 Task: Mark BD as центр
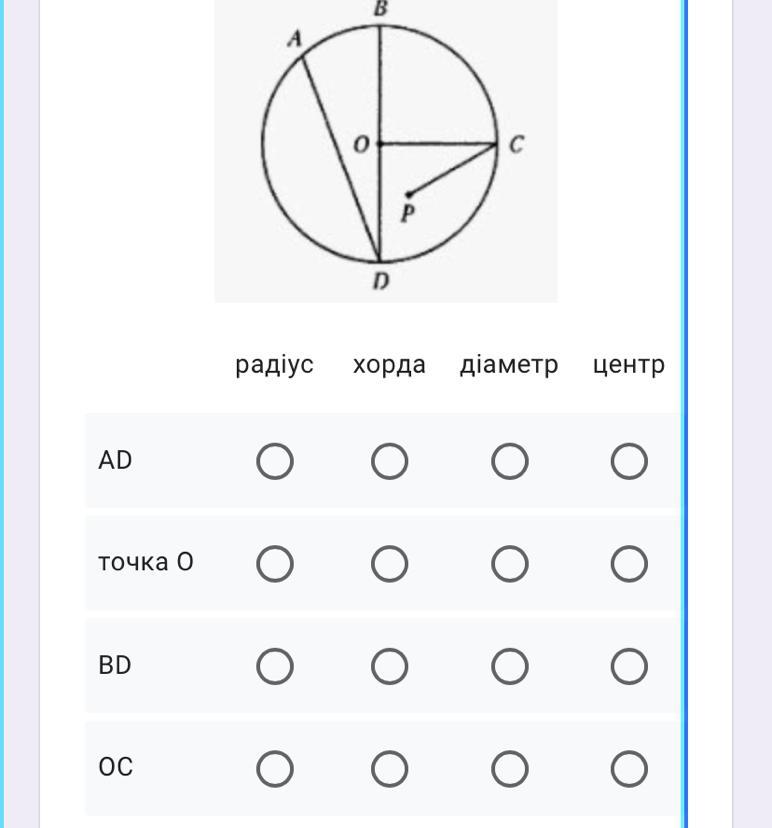click(629, 666)
